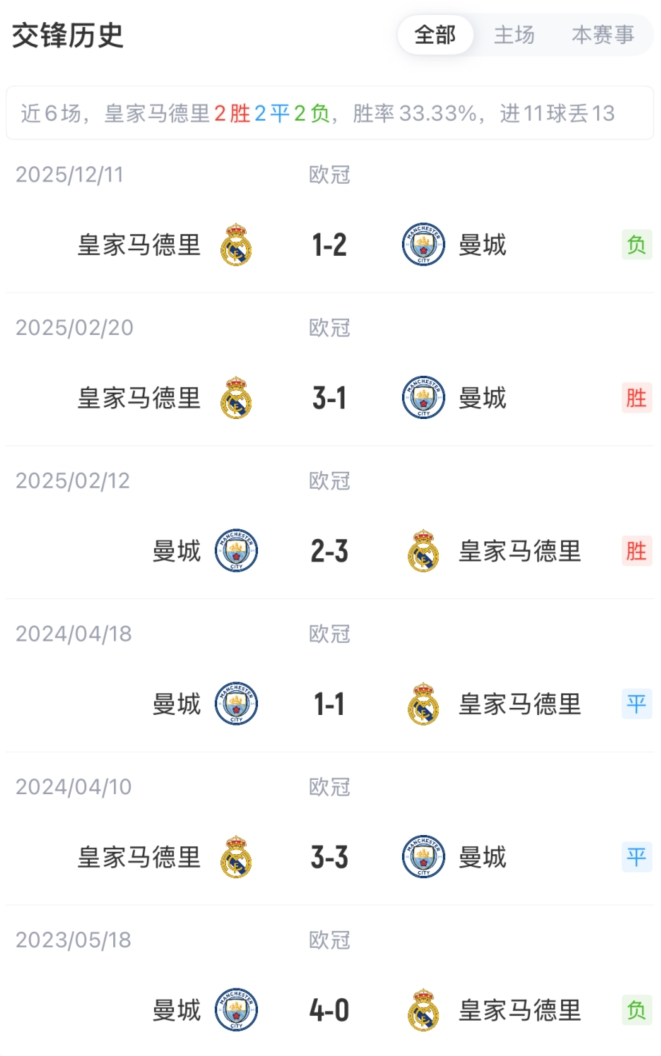Switch to the 主场 tab
Screen dimensions: 661x1056
(x=514, y=35)
